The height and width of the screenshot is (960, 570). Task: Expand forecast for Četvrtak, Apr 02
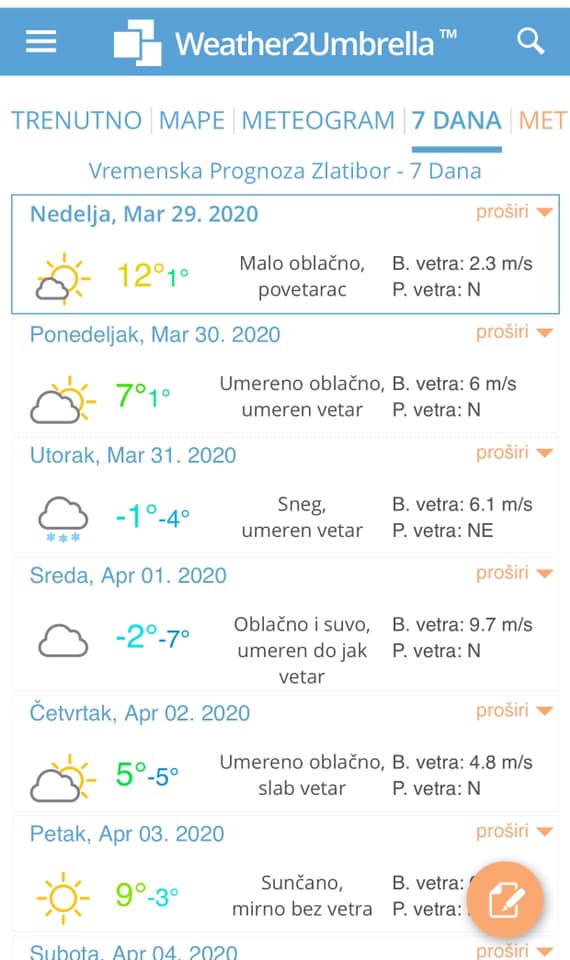514,710
